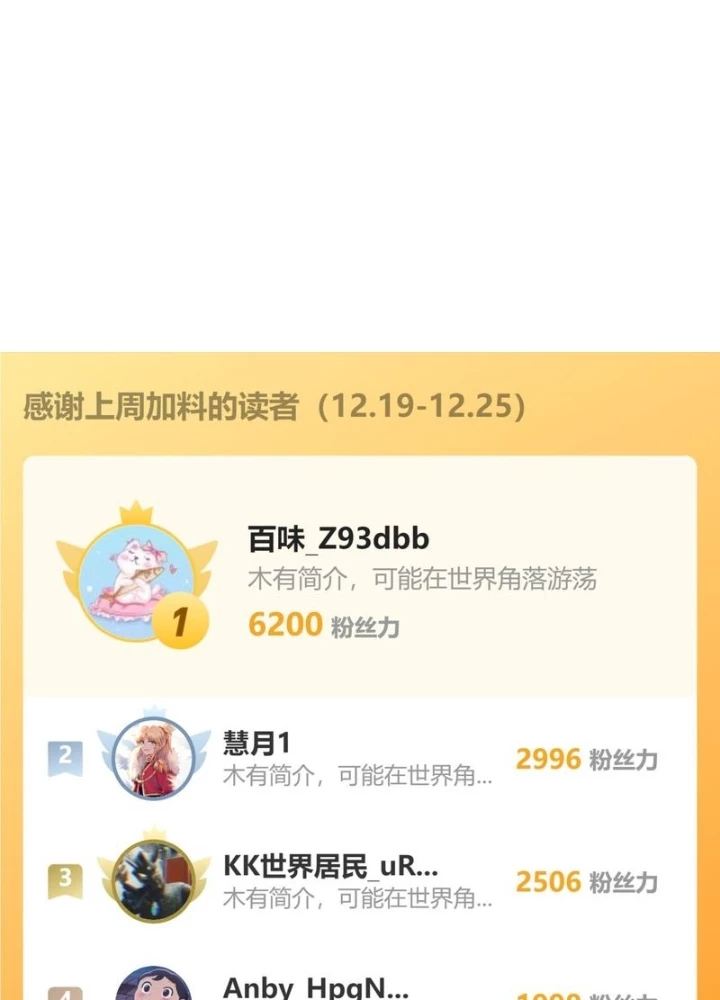Click the bronze rank 3 ribbon badge
Viewport: 720px width, 1000px height.
click(64, 881)
